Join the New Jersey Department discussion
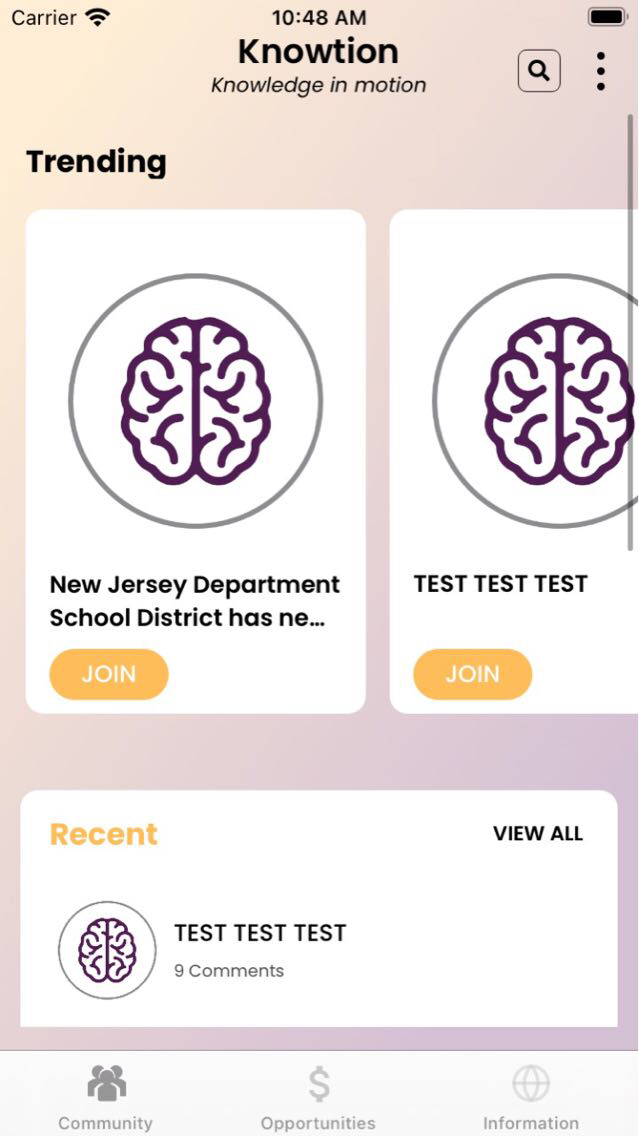The width and height of the screenshot is (639, 1136). [109, 674]
